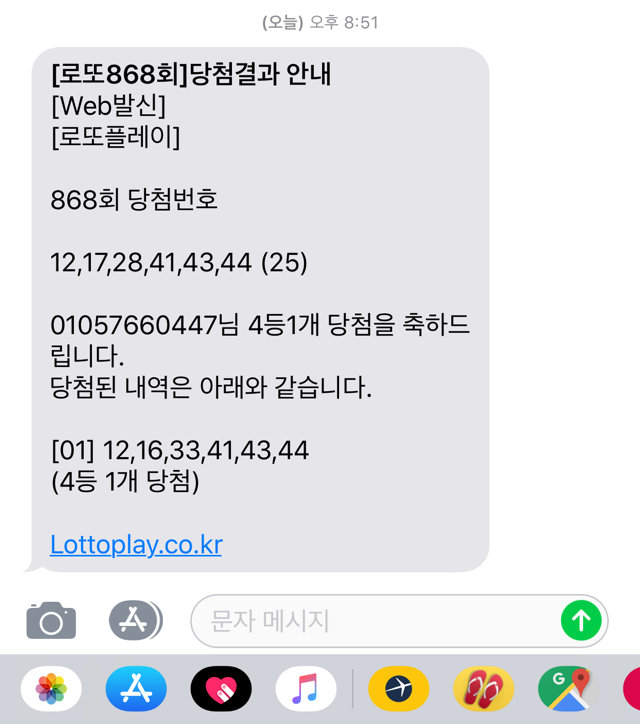Open the App Store iMessage app

[136, 689]
